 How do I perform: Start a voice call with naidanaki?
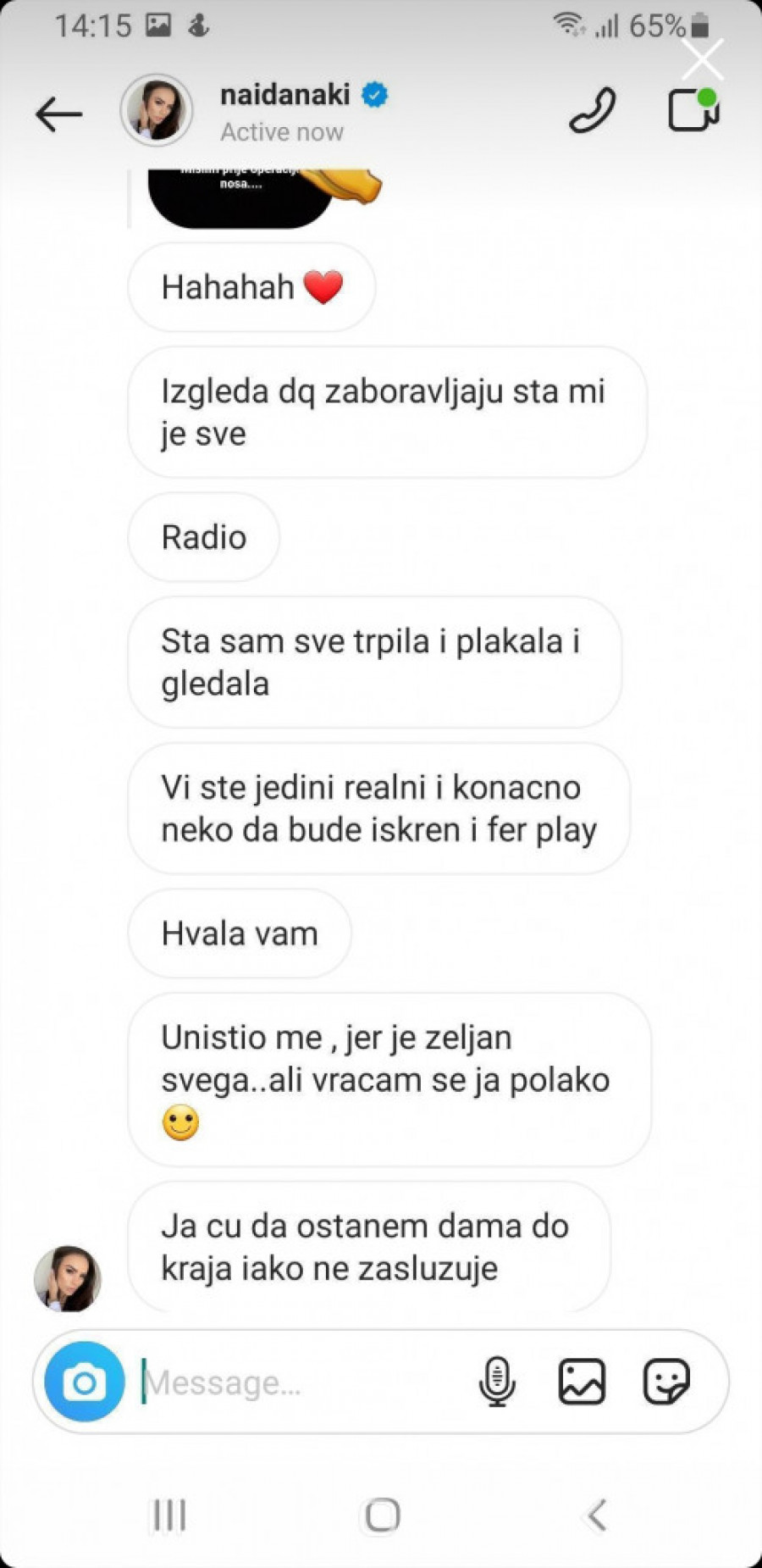click(x=592, y=111)
